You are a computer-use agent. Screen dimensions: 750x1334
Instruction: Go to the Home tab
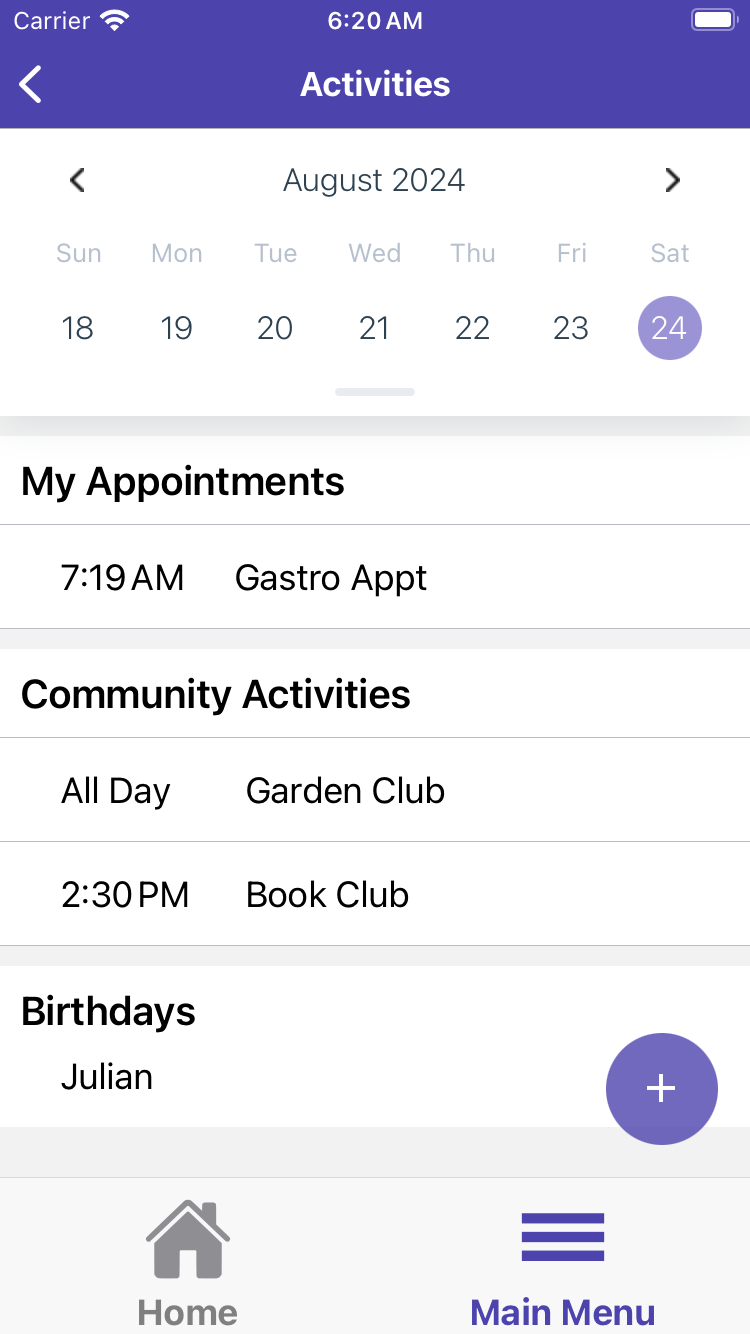pyautogui.click(x=188, y=1262)
